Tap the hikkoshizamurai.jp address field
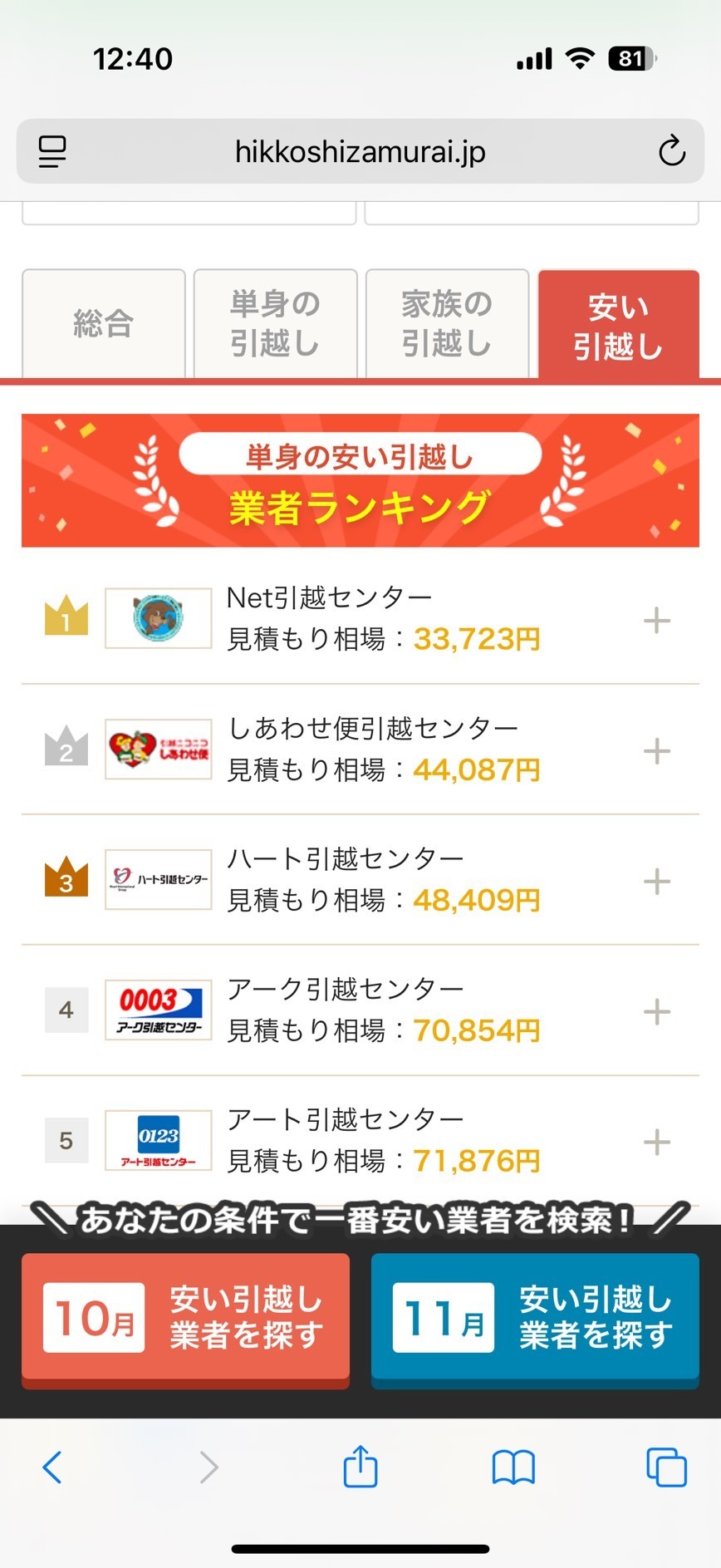This screenshot has height=1568, width=721. tap(360, 151)
